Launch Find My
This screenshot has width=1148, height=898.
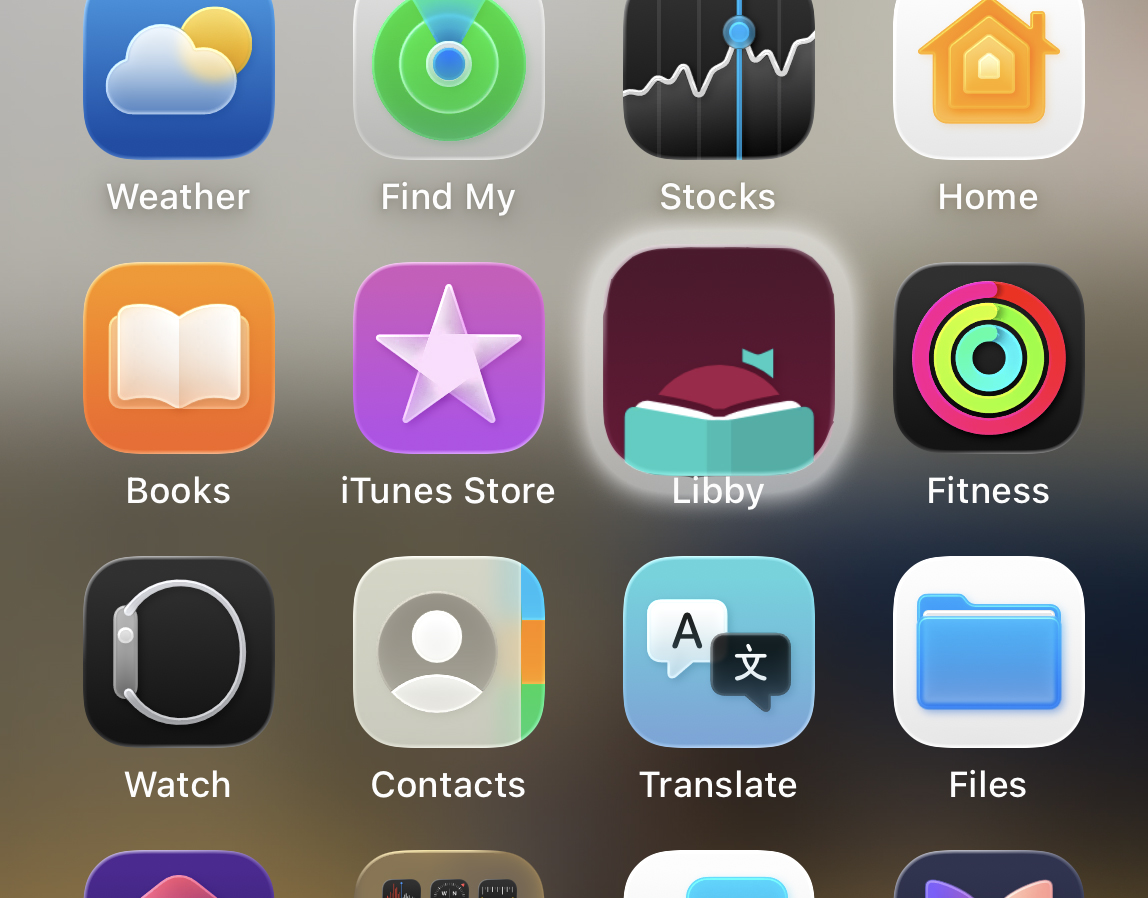(449, 72)
